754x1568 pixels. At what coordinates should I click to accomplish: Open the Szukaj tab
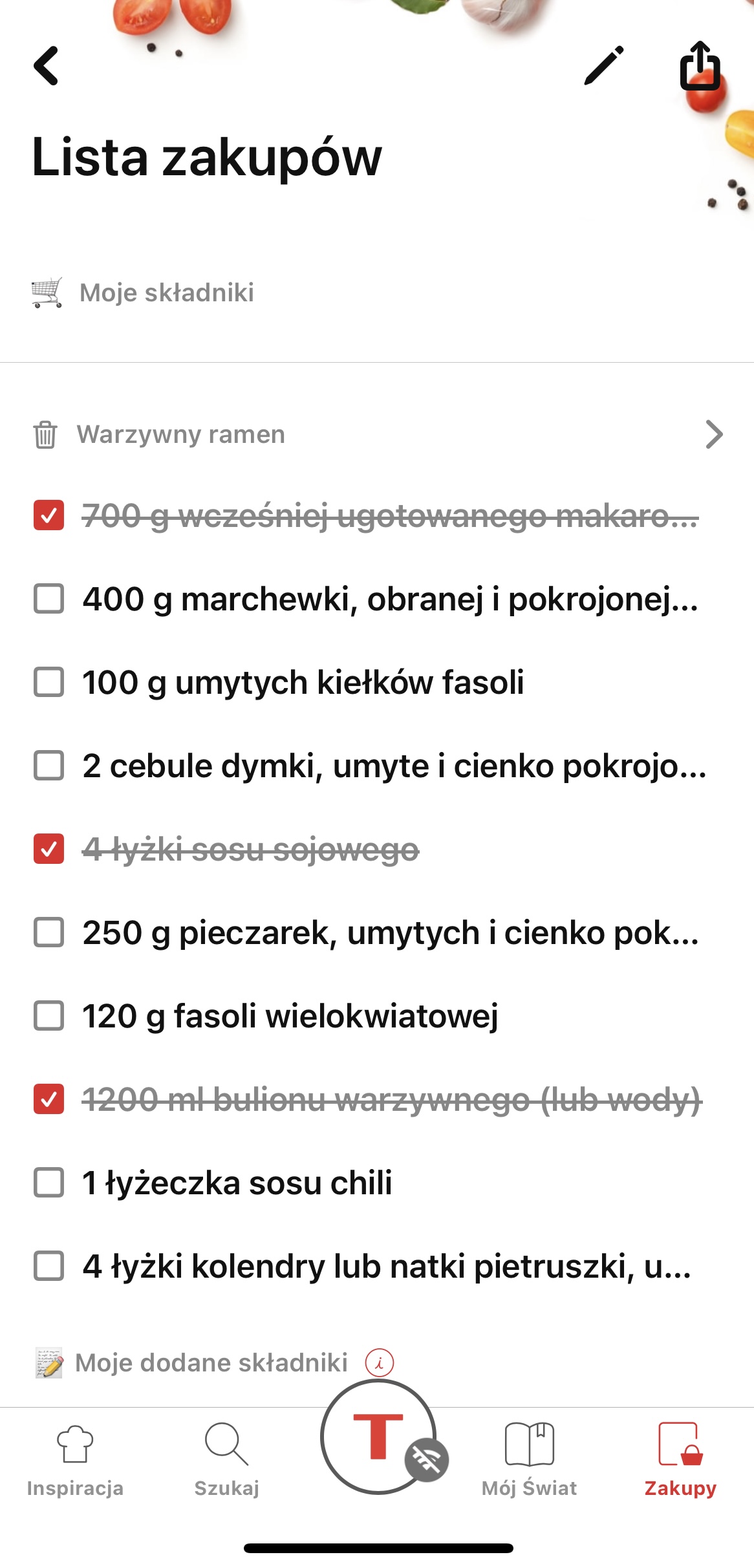coord(226,1460)
